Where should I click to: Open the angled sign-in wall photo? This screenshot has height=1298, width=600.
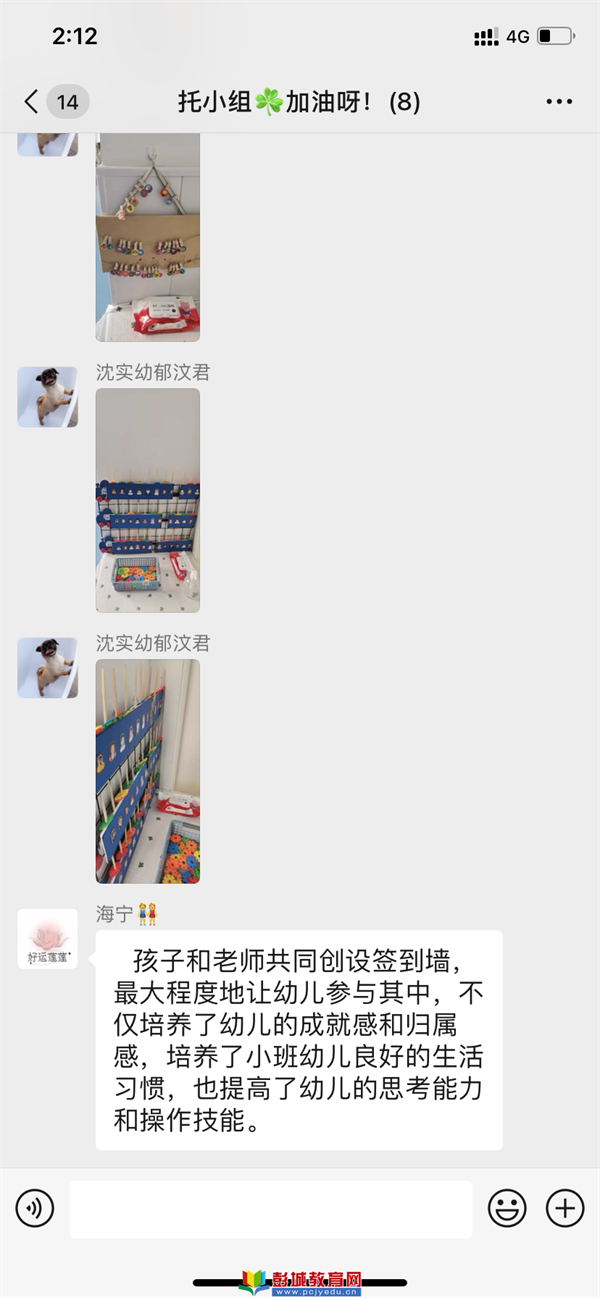tap(147, 771)
